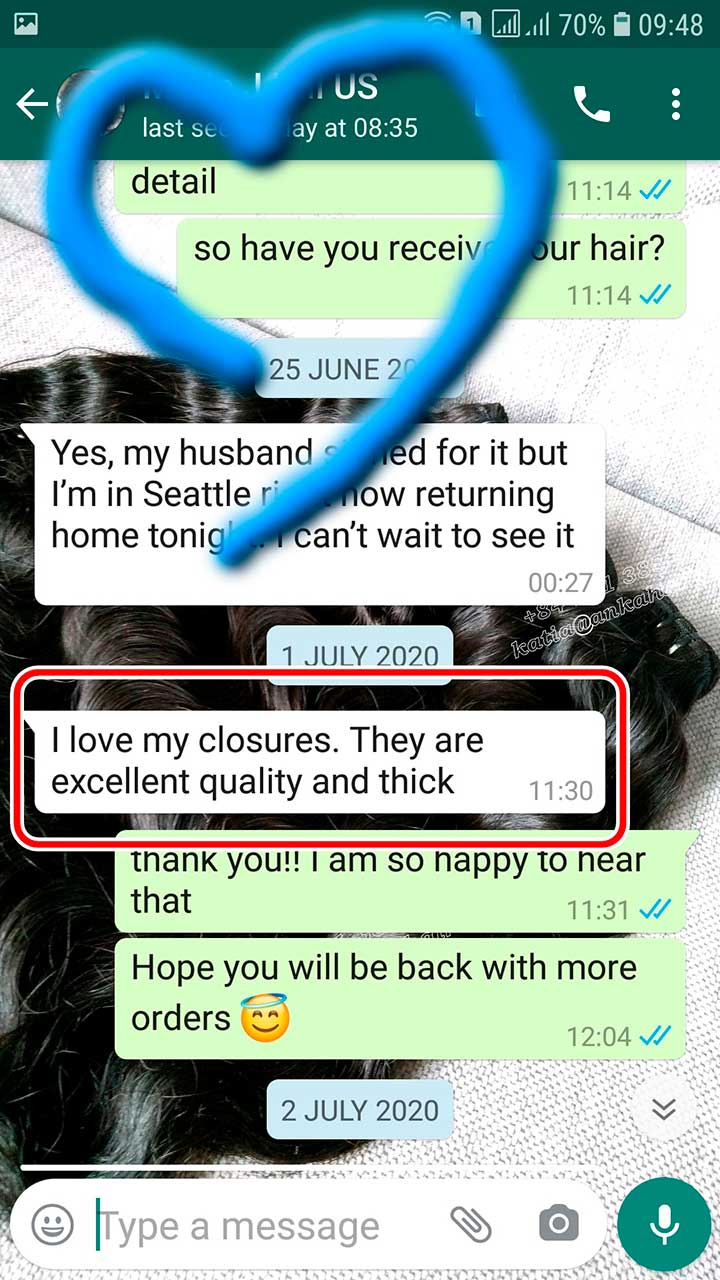Open the emoji picker
This screenshot has height=1280, width=720.
(x=53, y=1223)
